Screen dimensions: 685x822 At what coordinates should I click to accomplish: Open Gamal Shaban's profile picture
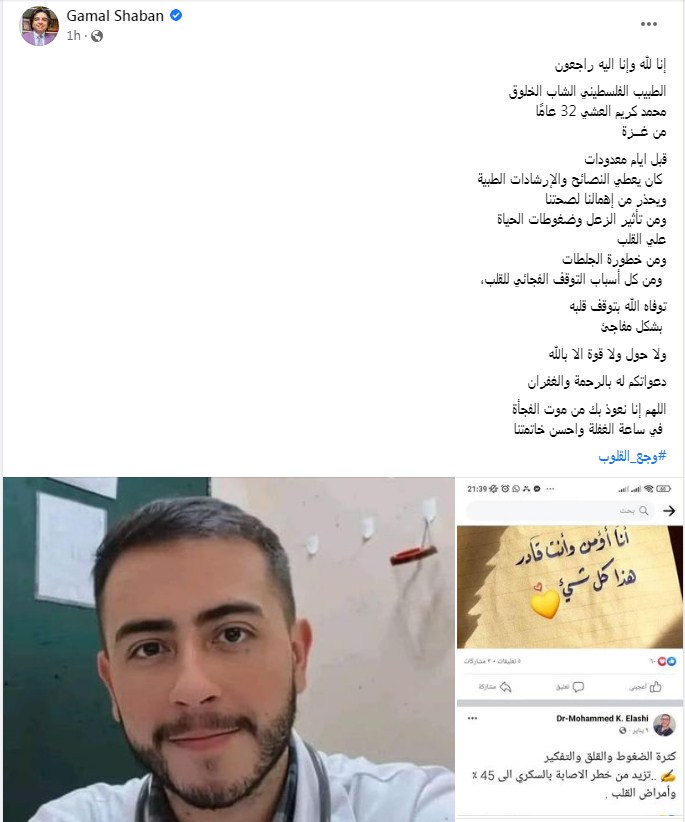point(38,26)
